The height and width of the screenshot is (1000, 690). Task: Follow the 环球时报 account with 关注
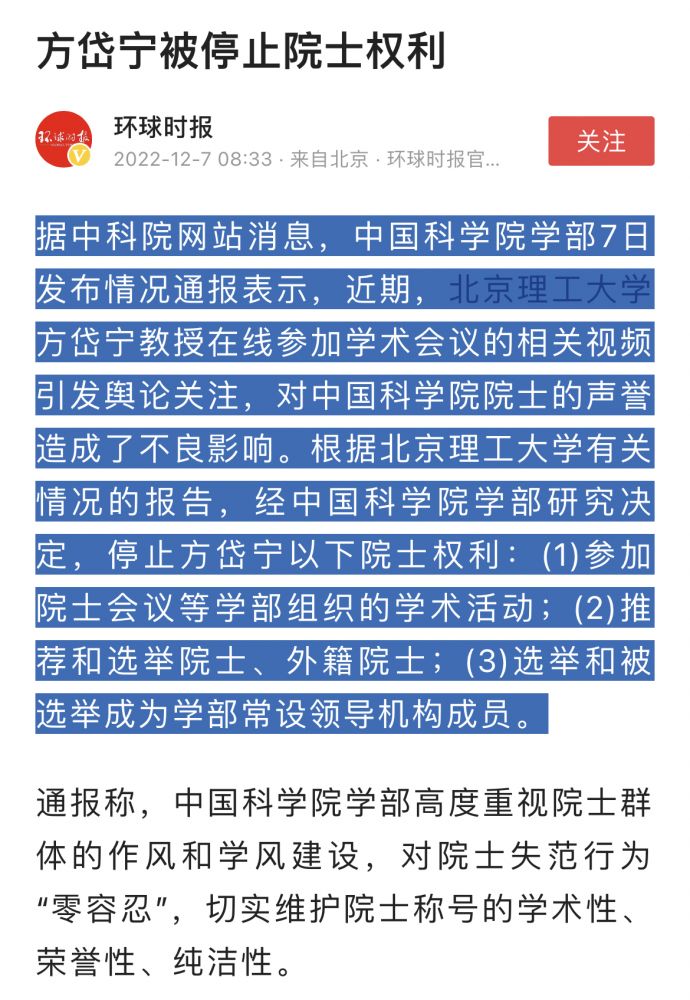pos(601,141)
